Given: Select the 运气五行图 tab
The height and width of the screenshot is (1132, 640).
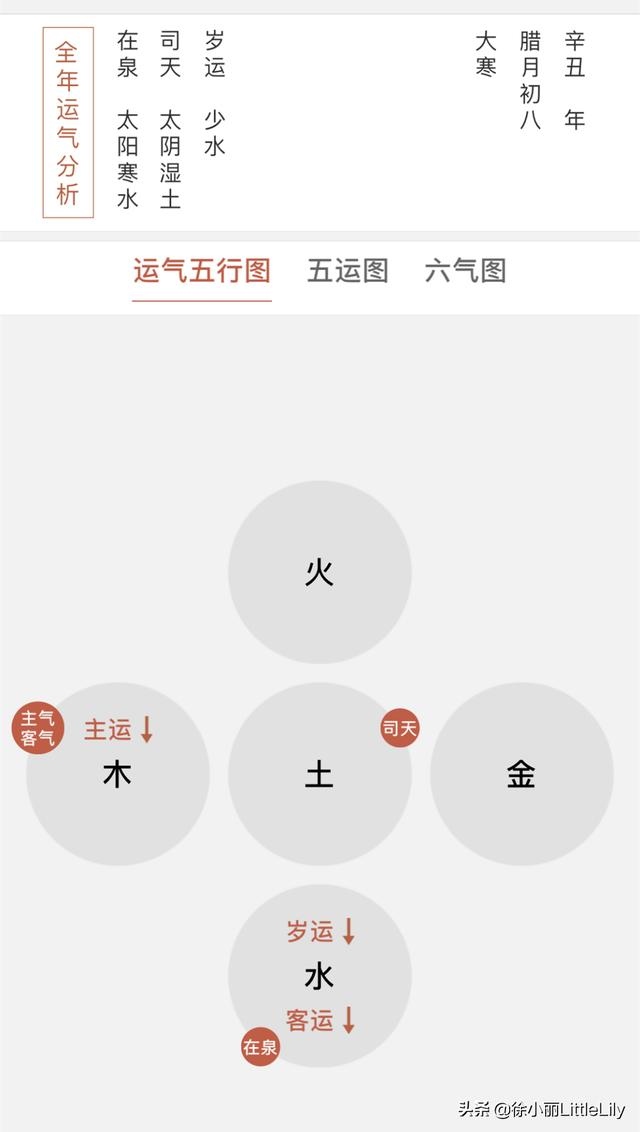Looking at the screenshot, I should pos(202,271).
